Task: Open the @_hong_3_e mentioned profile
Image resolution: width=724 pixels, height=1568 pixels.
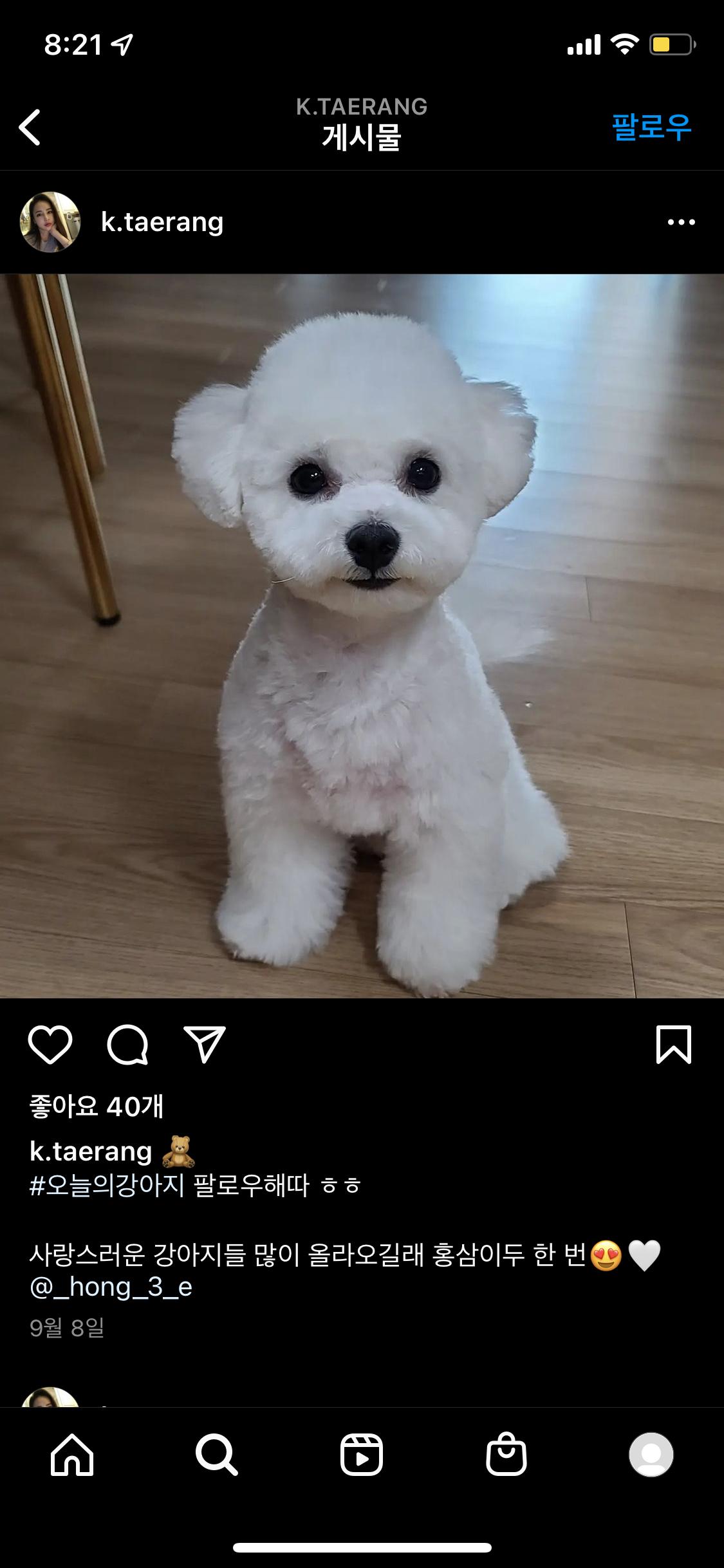Action: click(x=111, y=1287)
